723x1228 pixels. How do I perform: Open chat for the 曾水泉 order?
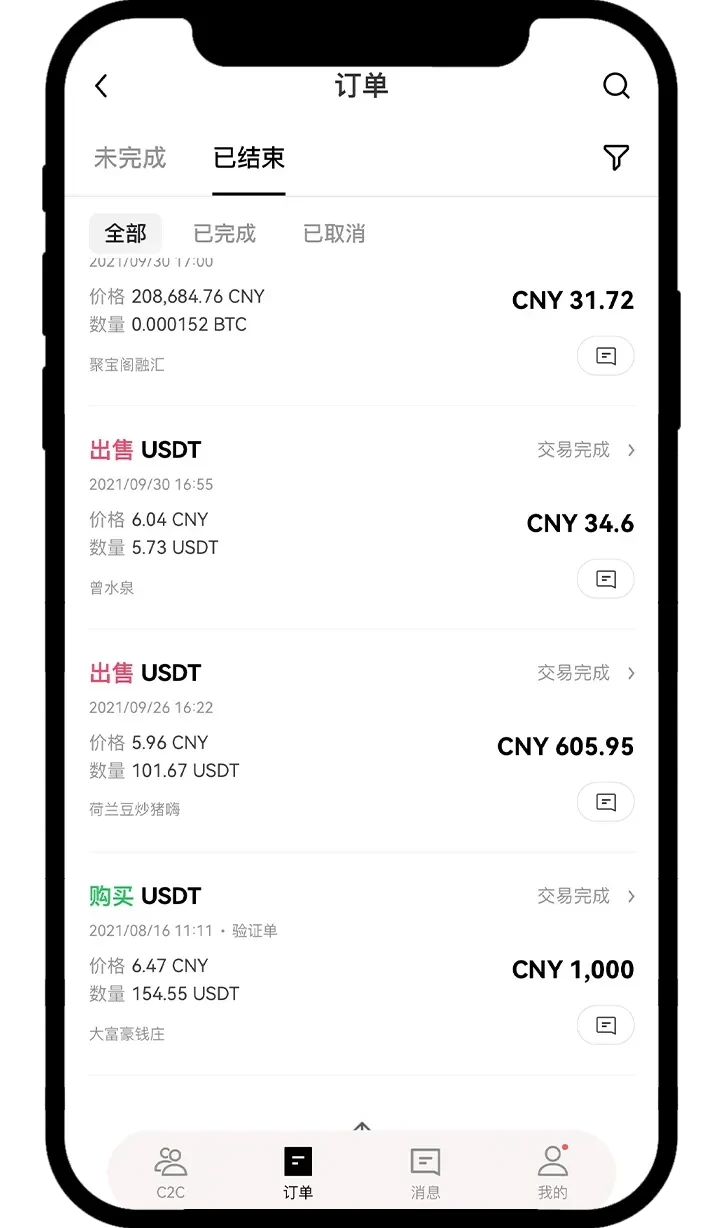coord(605,579)
